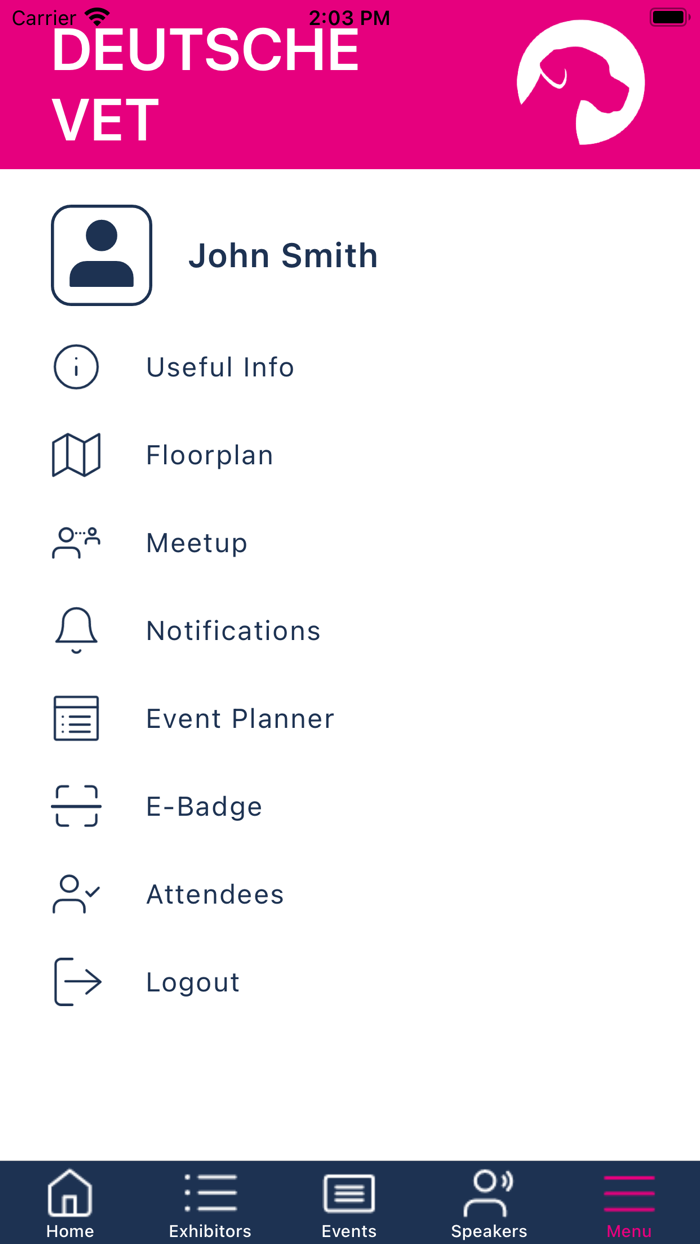Go to Meetup

click(x=196, y=543)
